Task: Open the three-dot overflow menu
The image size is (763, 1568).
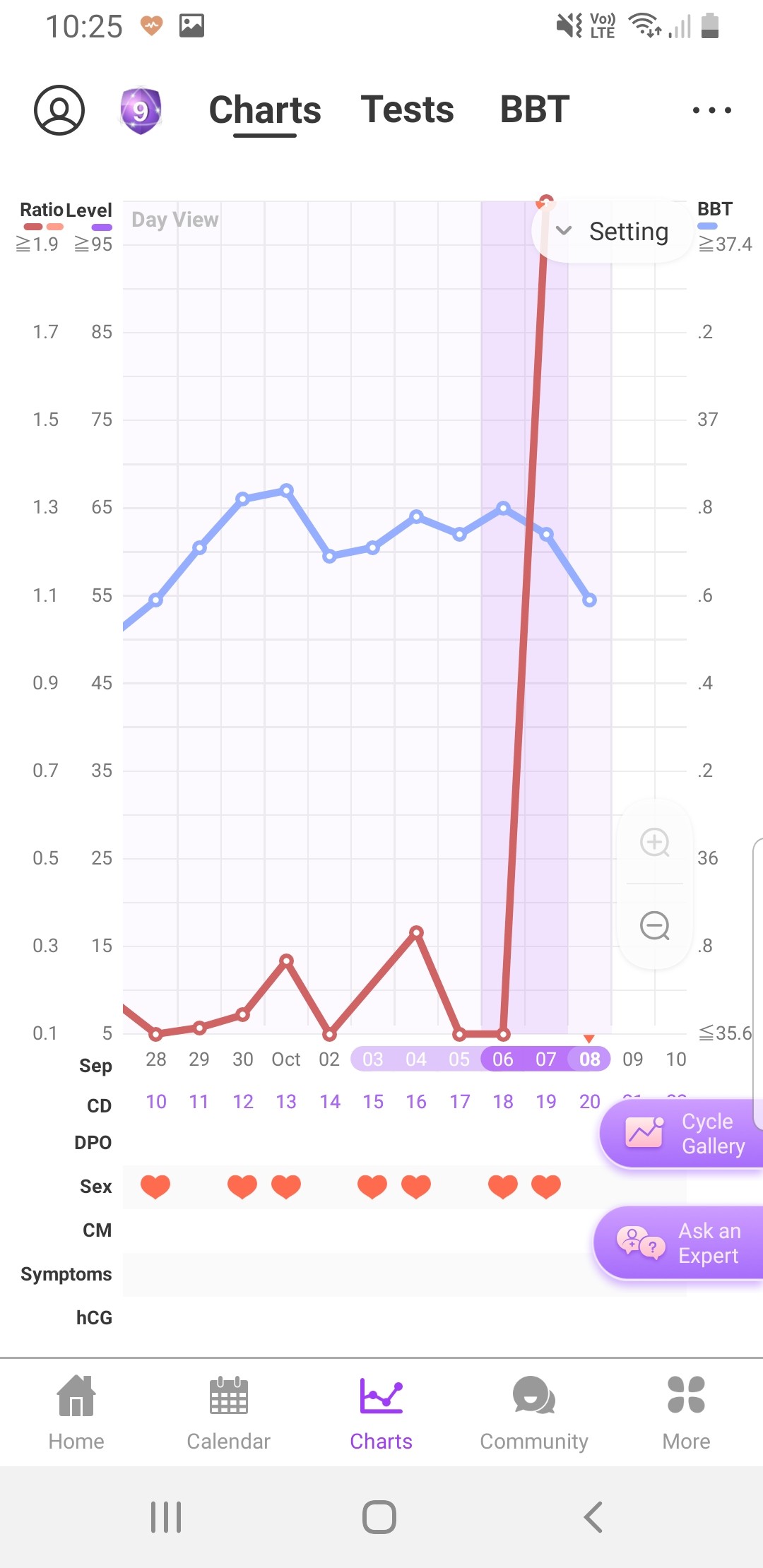Action: pyautogui.click(x=711, y=110)
